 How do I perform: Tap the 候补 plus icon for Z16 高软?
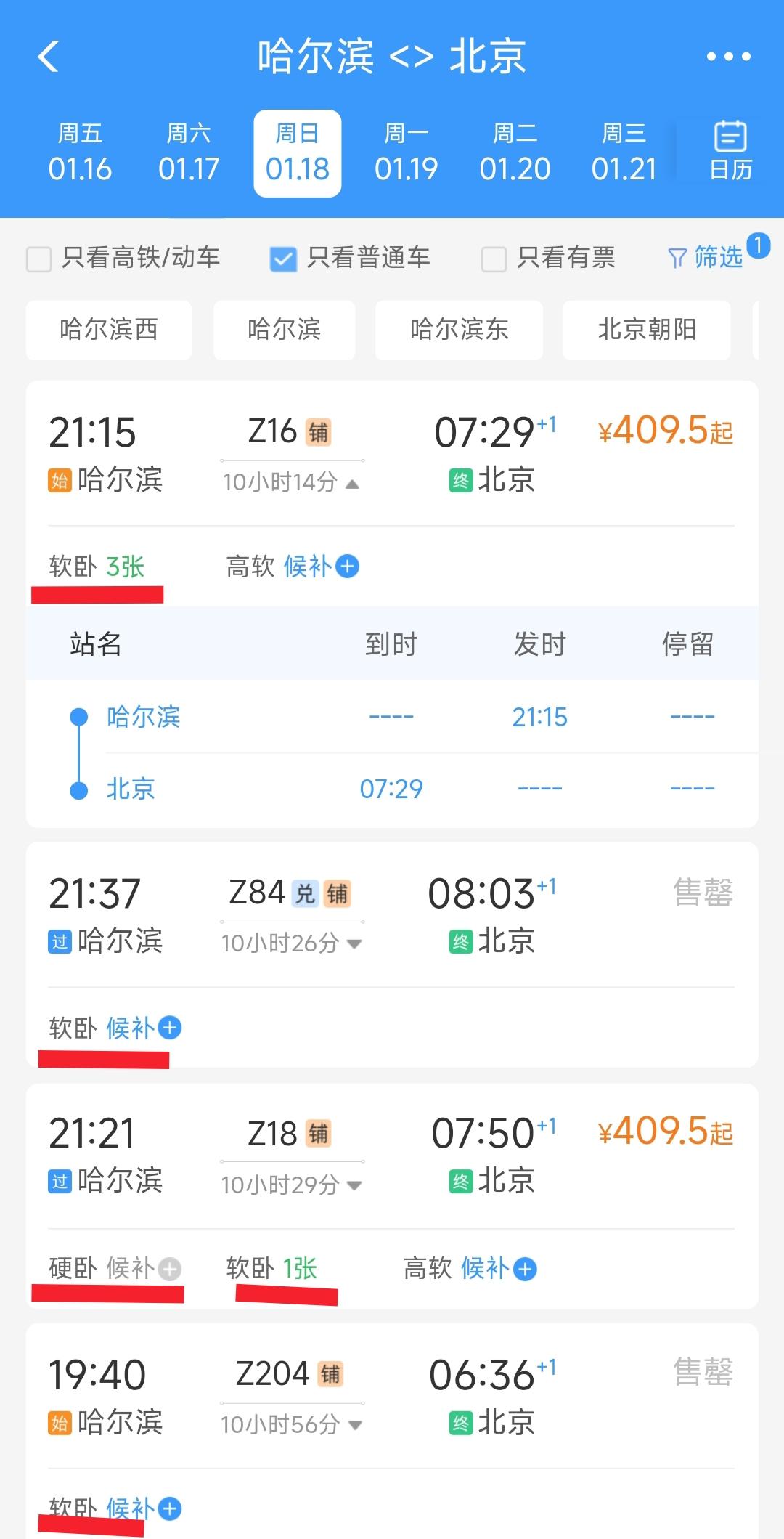pos(348,567)
